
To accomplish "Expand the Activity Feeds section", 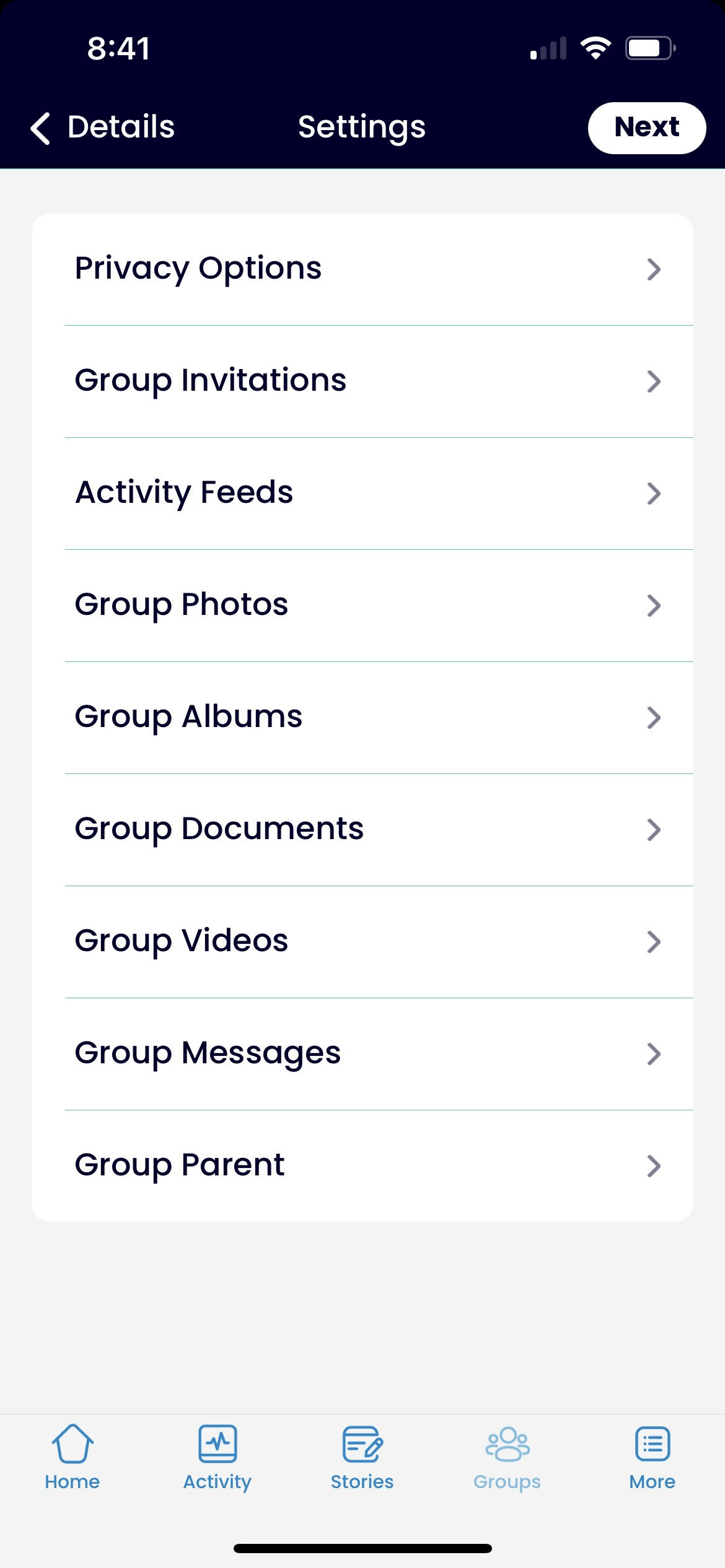I will pyautogui.click(x=654, y=494).
